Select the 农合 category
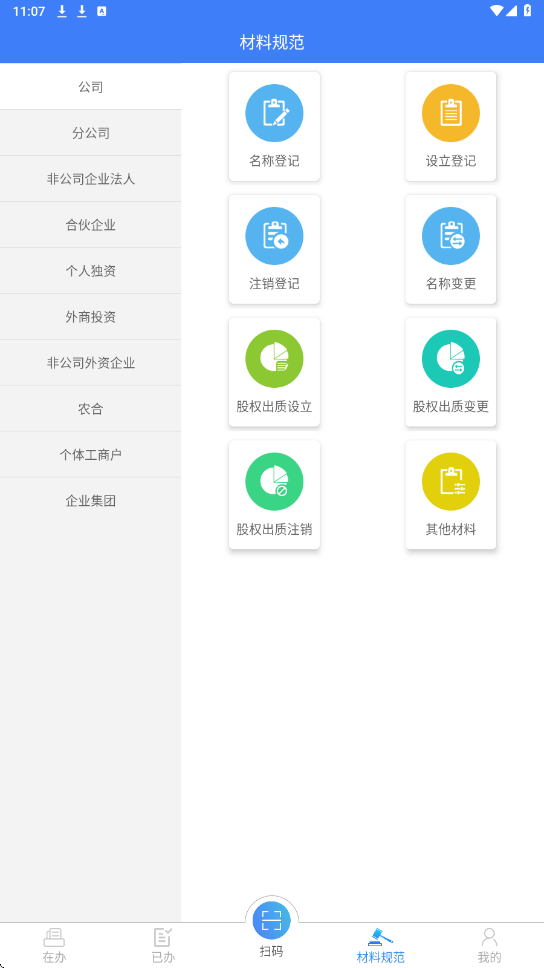Viewport: 544px width, 968px height. 90,409
